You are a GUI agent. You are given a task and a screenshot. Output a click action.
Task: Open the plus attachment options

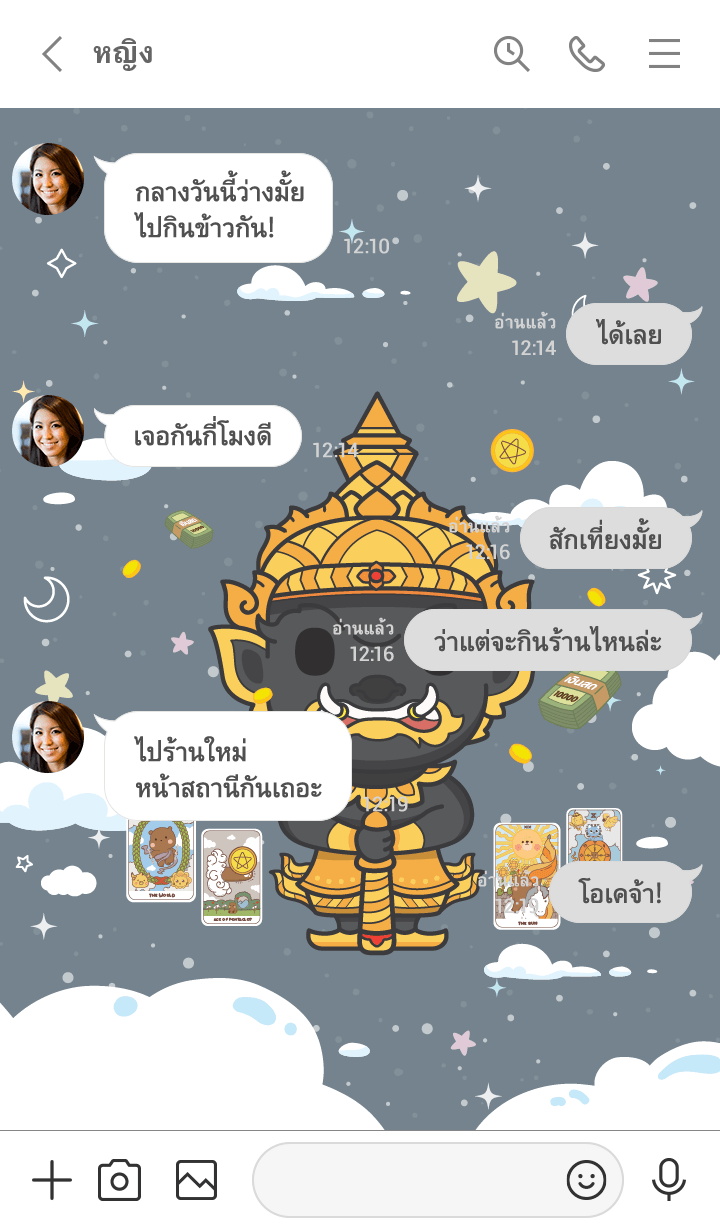[x=52, y=1181]
